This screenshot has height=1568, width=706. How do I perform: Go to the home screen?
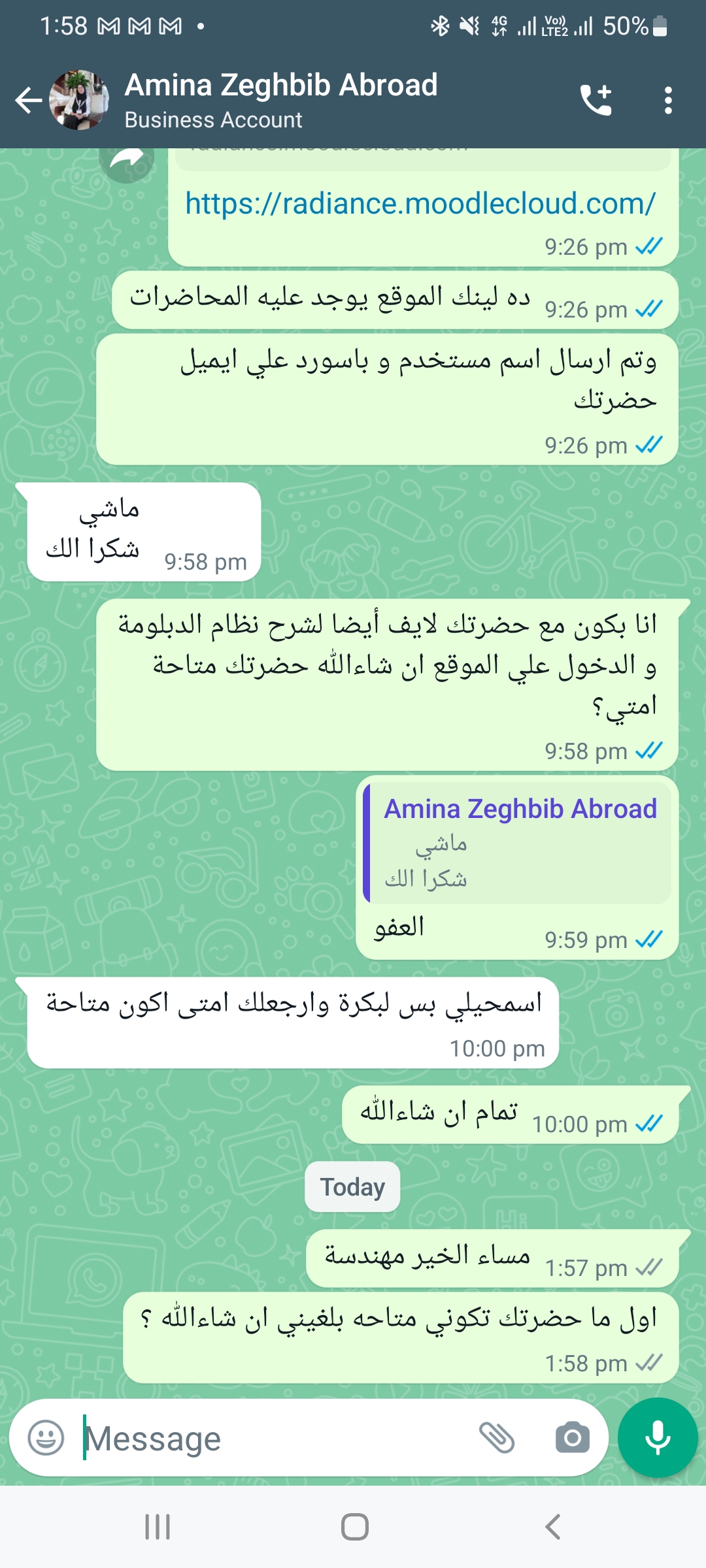pos(354,1527)
